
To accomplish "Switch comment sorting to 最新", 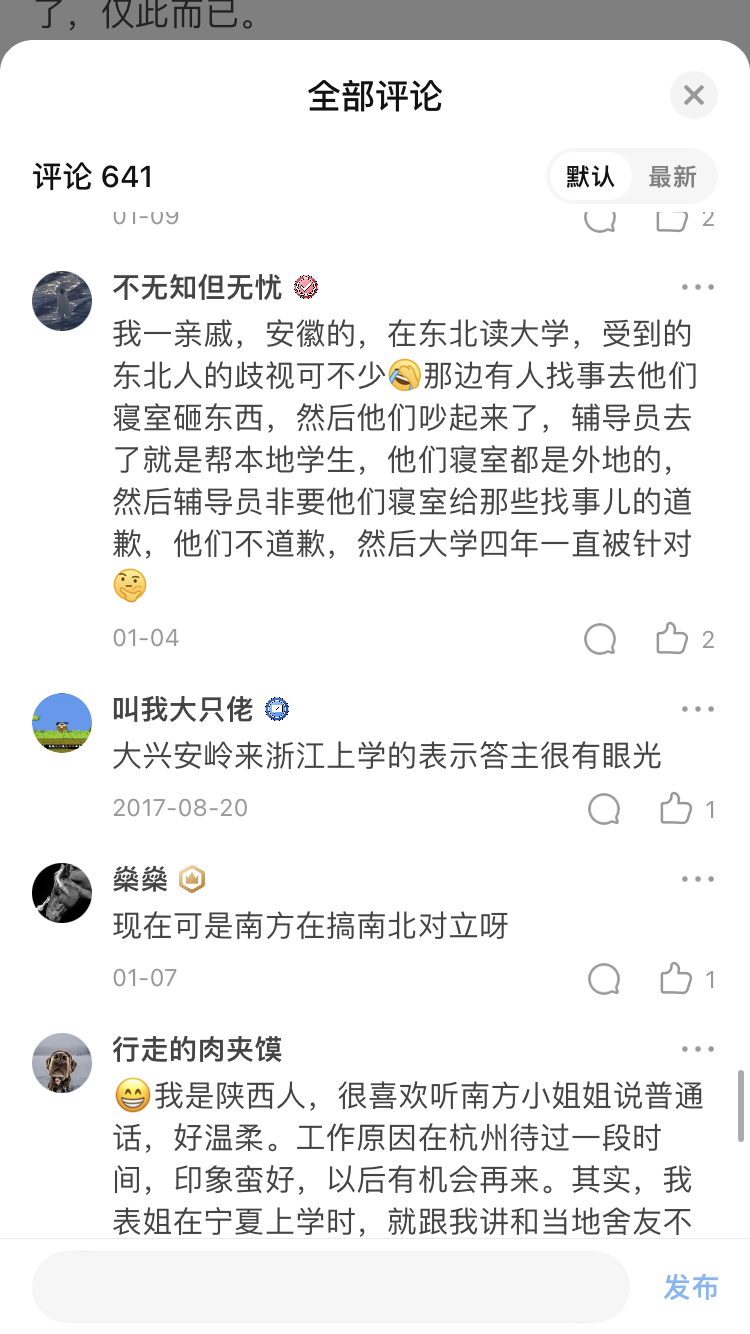I will click(x=672, y=177).
